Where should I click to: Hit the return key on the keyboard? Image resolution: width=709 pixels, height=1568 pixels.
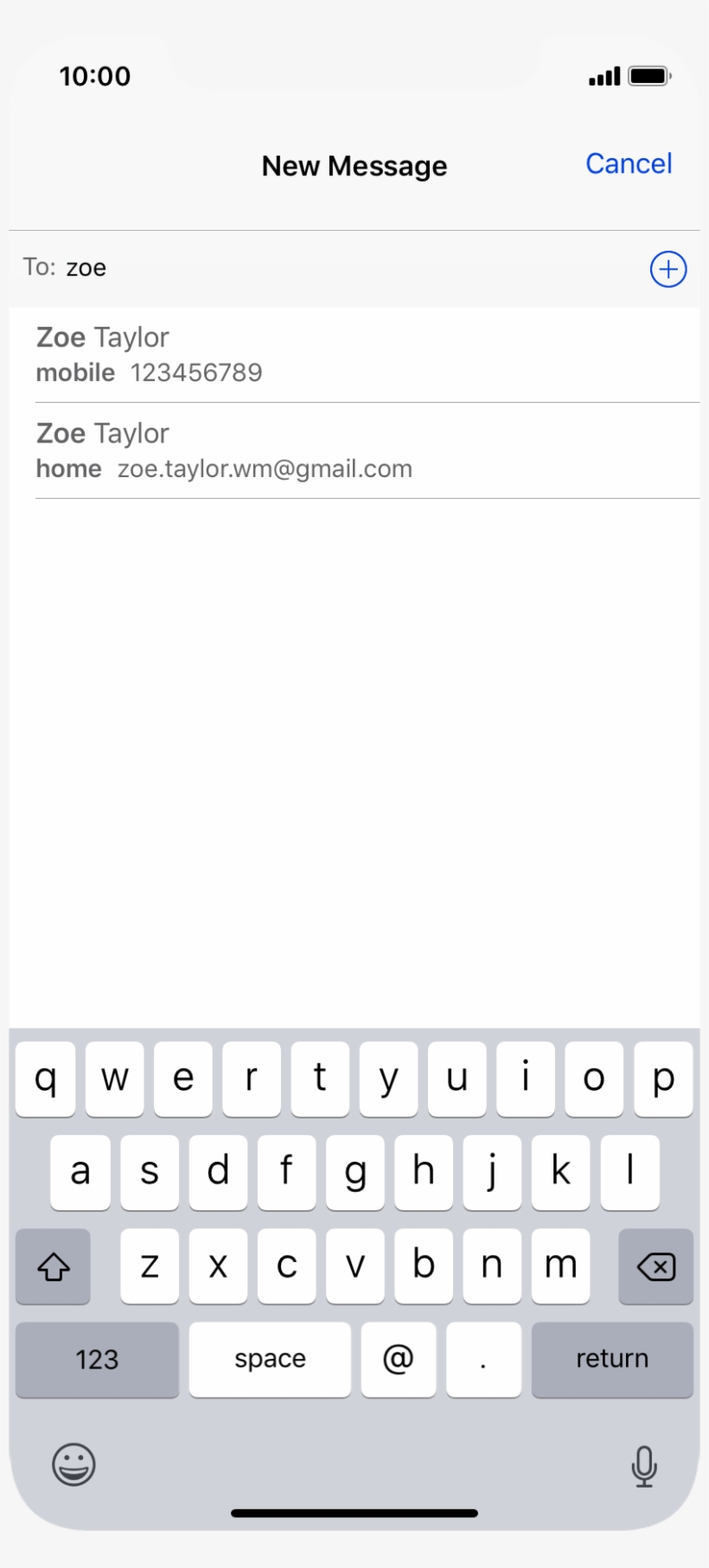[x=611, y=1359]
